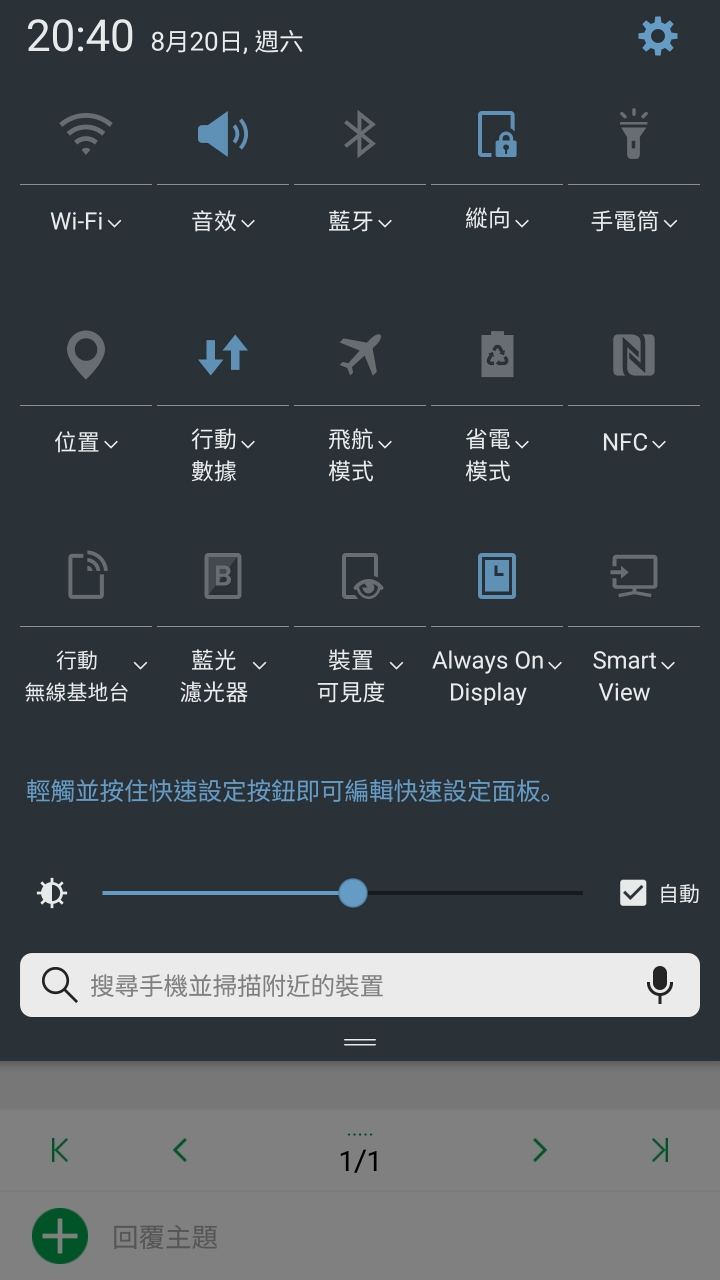720x1280 pixels.
Task: Enable the 藍光濾光器 blue light filter
Action: 223,576
